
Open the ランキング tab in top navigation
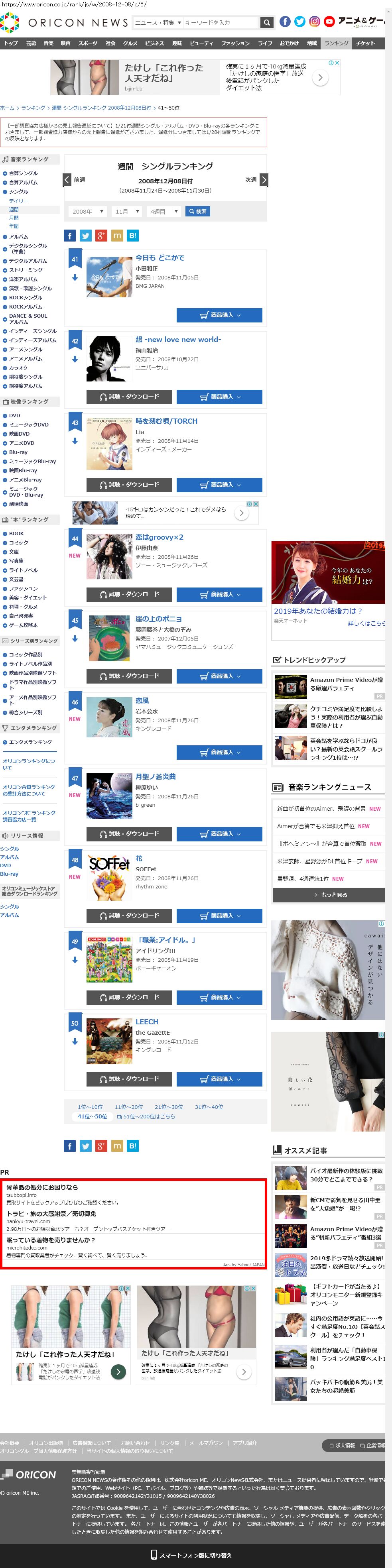[336, 43]
